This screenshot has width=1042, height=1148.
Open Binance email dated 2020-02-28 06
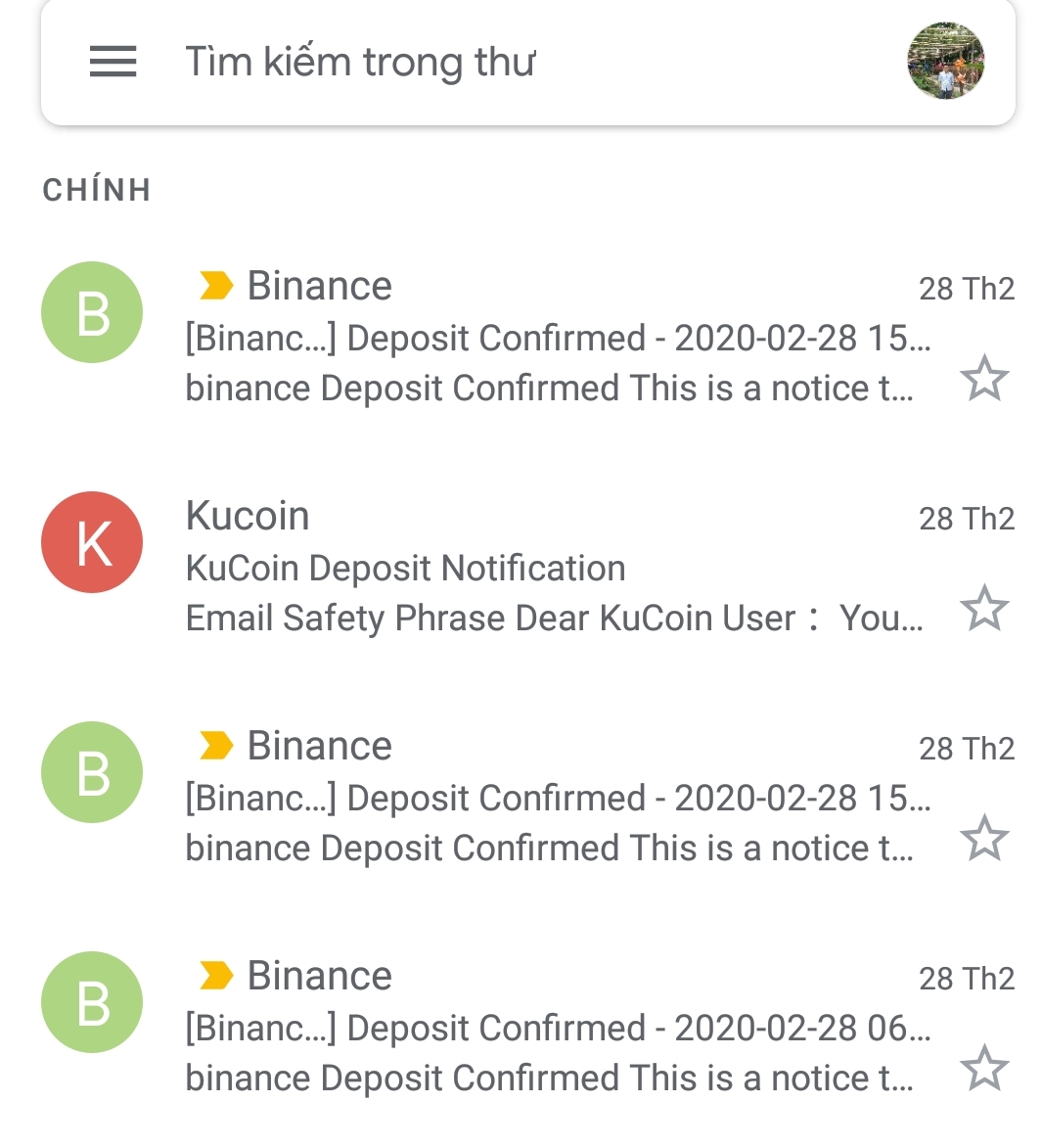coord(548,1028)
